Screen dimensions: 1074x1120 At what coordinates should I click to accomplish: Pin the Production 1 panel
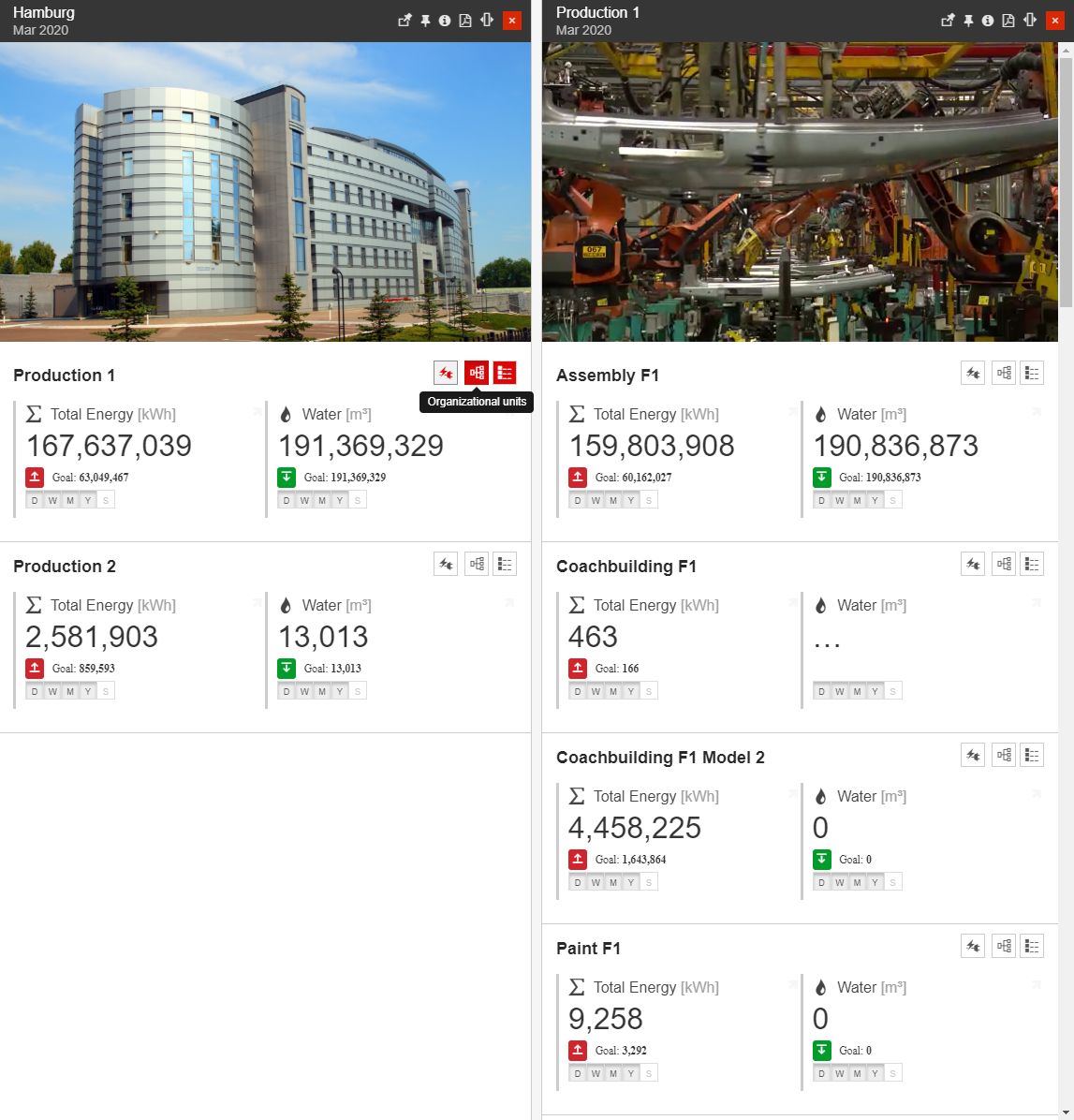tap(968, 21)
